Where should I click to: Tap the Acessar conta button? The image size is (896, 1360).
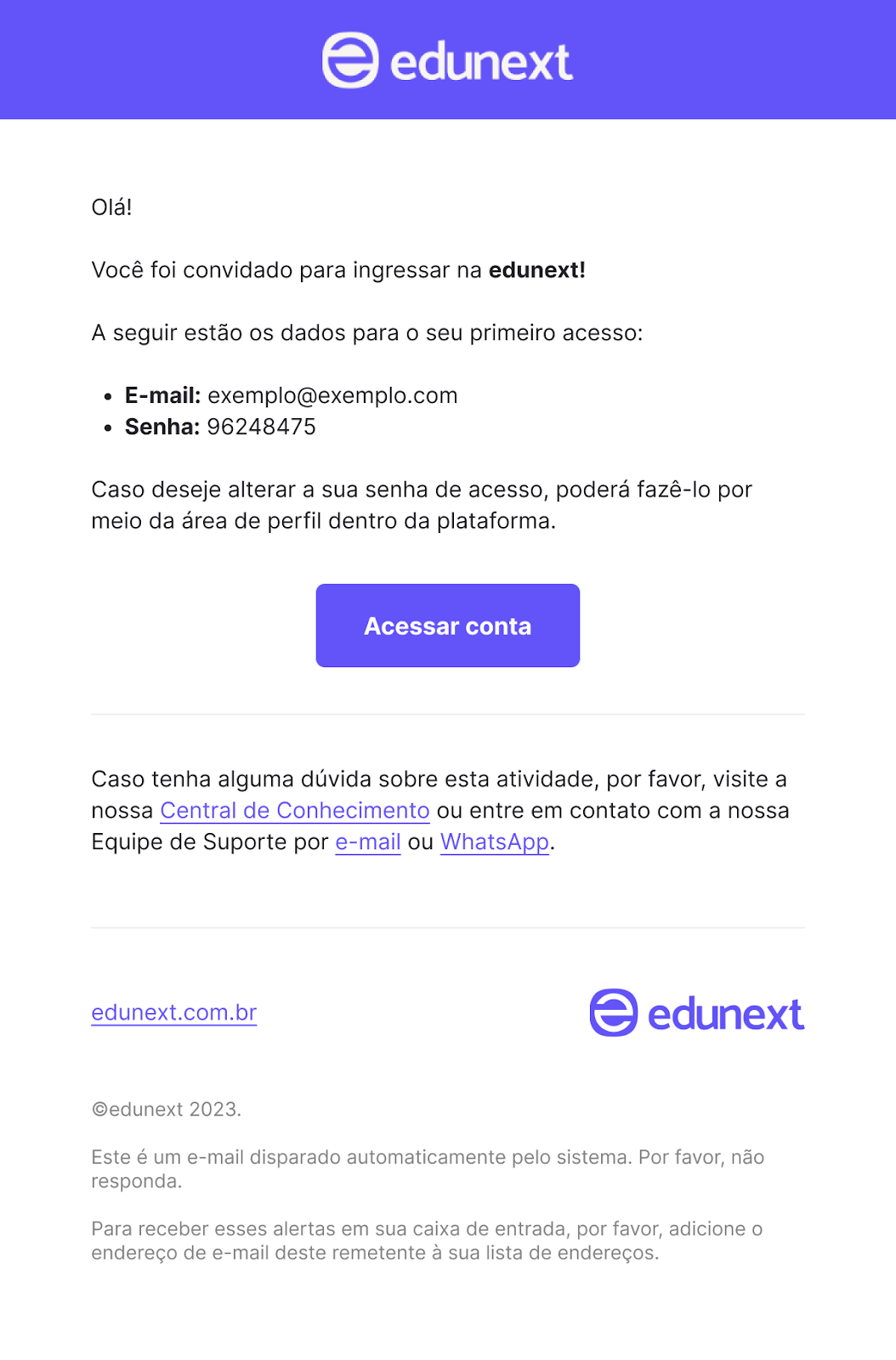pyautogui.click(x=447, y=626)
